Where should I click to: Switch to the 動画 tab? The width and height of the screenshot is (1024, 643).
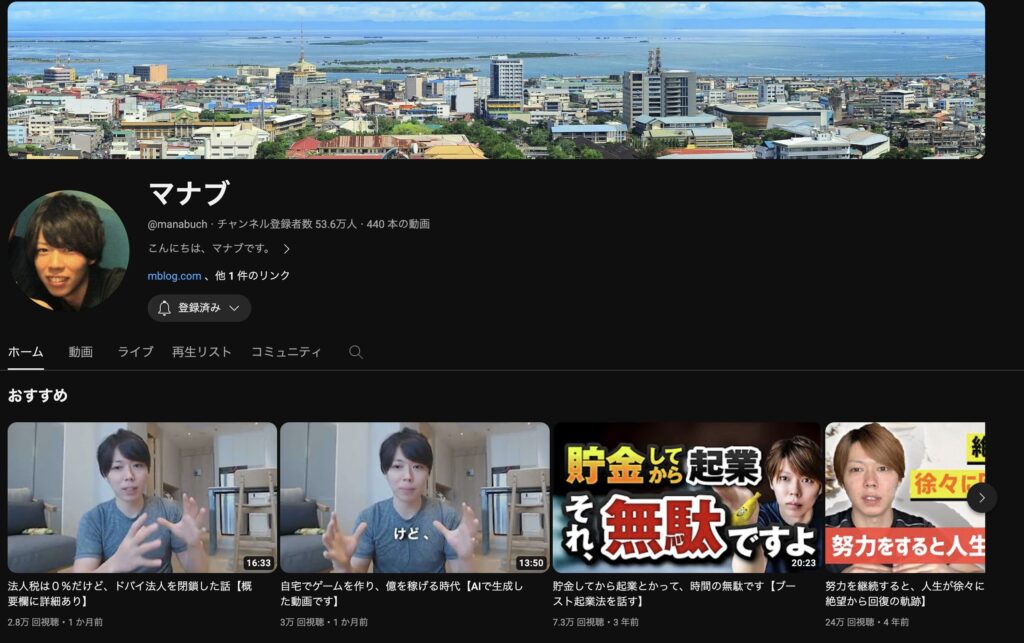(x=80, y=352)
